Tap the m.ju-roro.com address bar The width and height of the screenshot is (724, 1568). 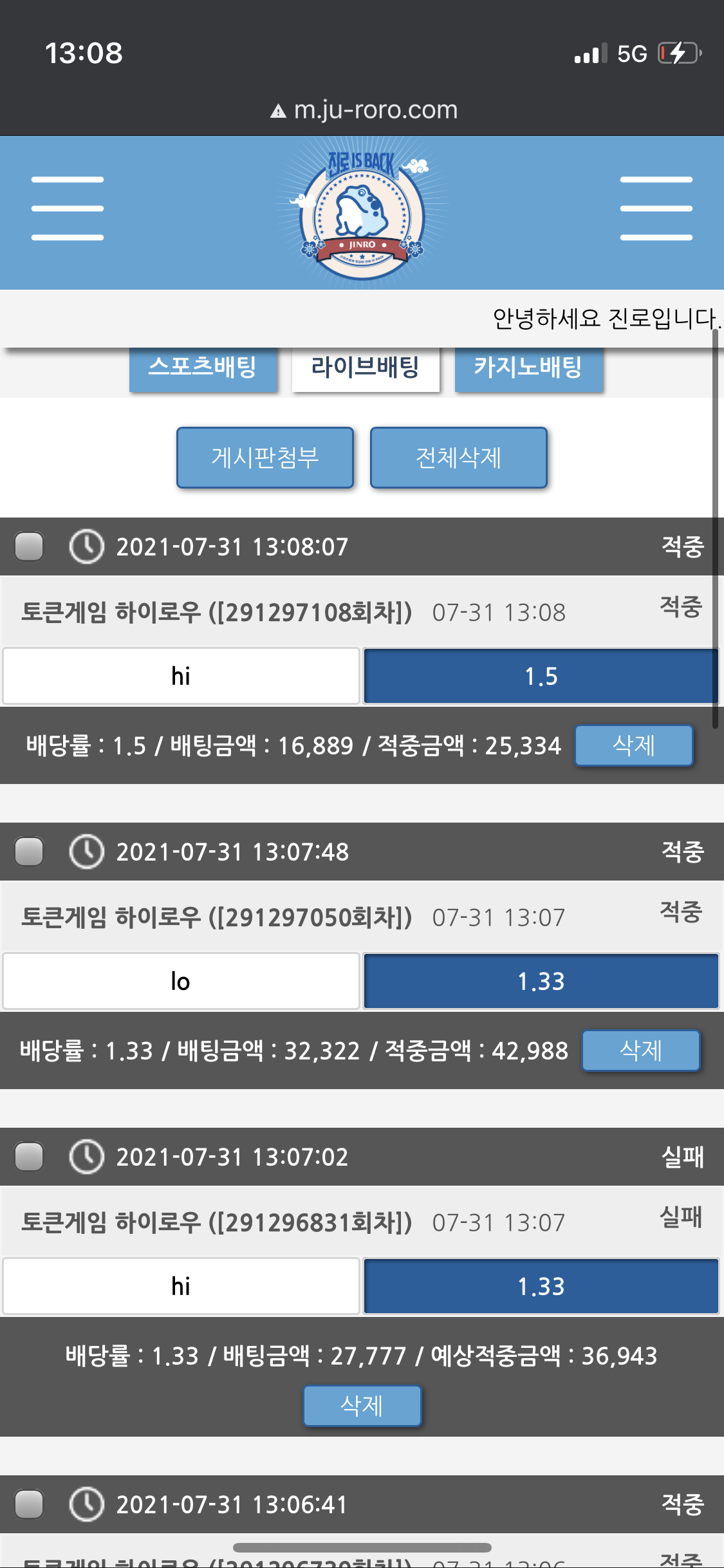pos(364,110)
